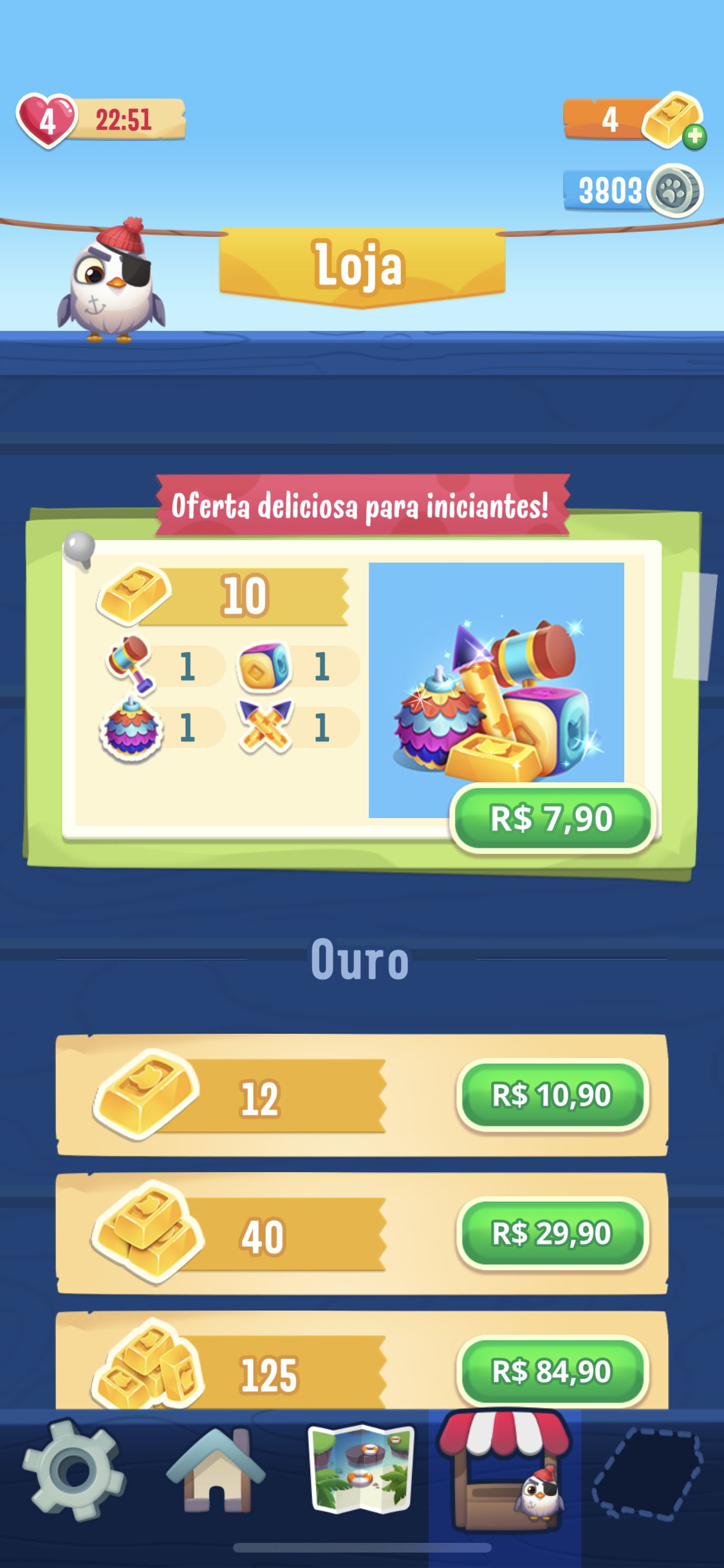Buy the starter offer for R$ 7,90
This screenshot has width=724, height=1568.
pyautogui.click(x=552, y=819)
